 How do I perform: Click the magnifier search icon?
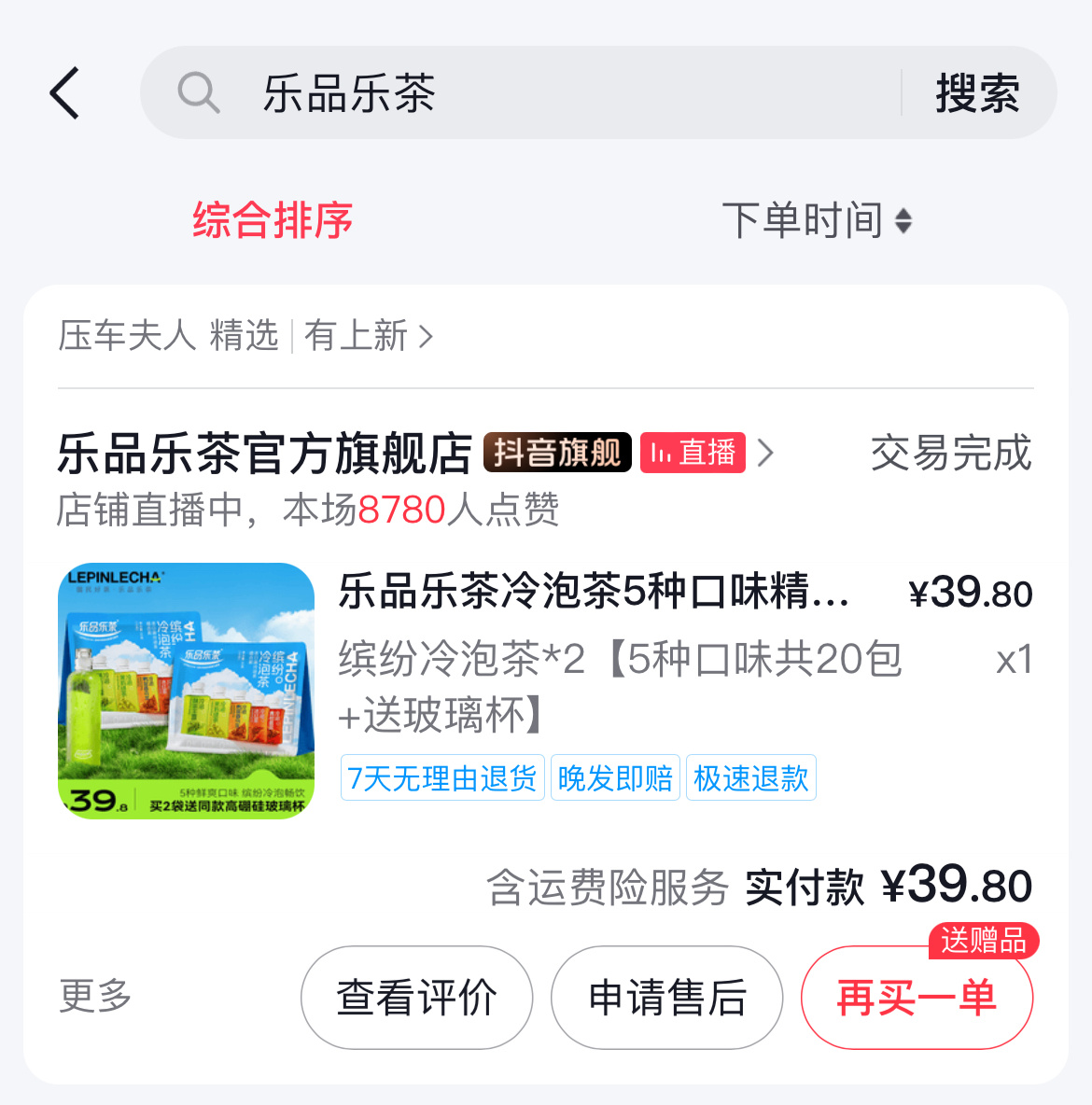pos(198,93)
